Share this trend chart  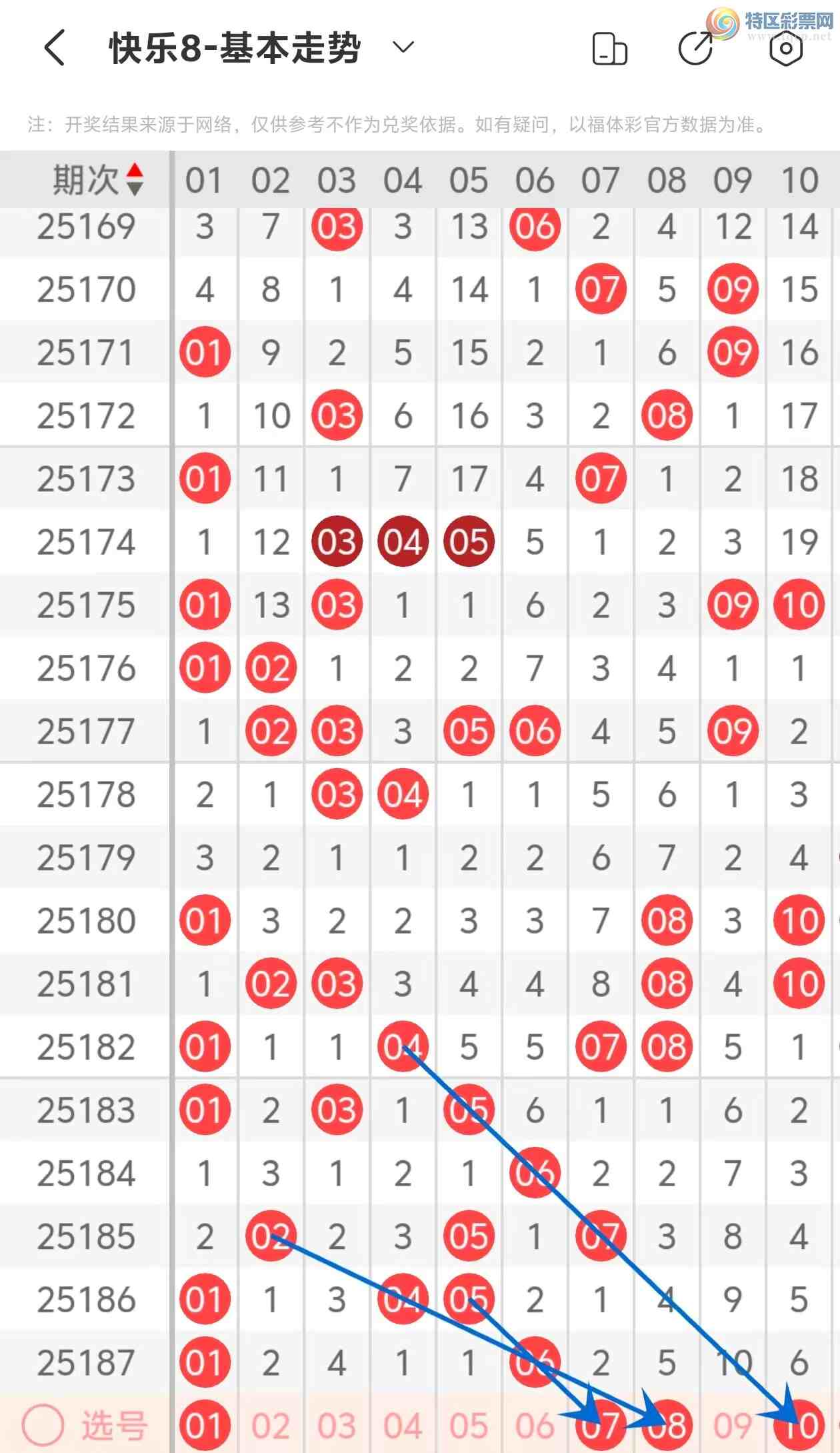695,48
